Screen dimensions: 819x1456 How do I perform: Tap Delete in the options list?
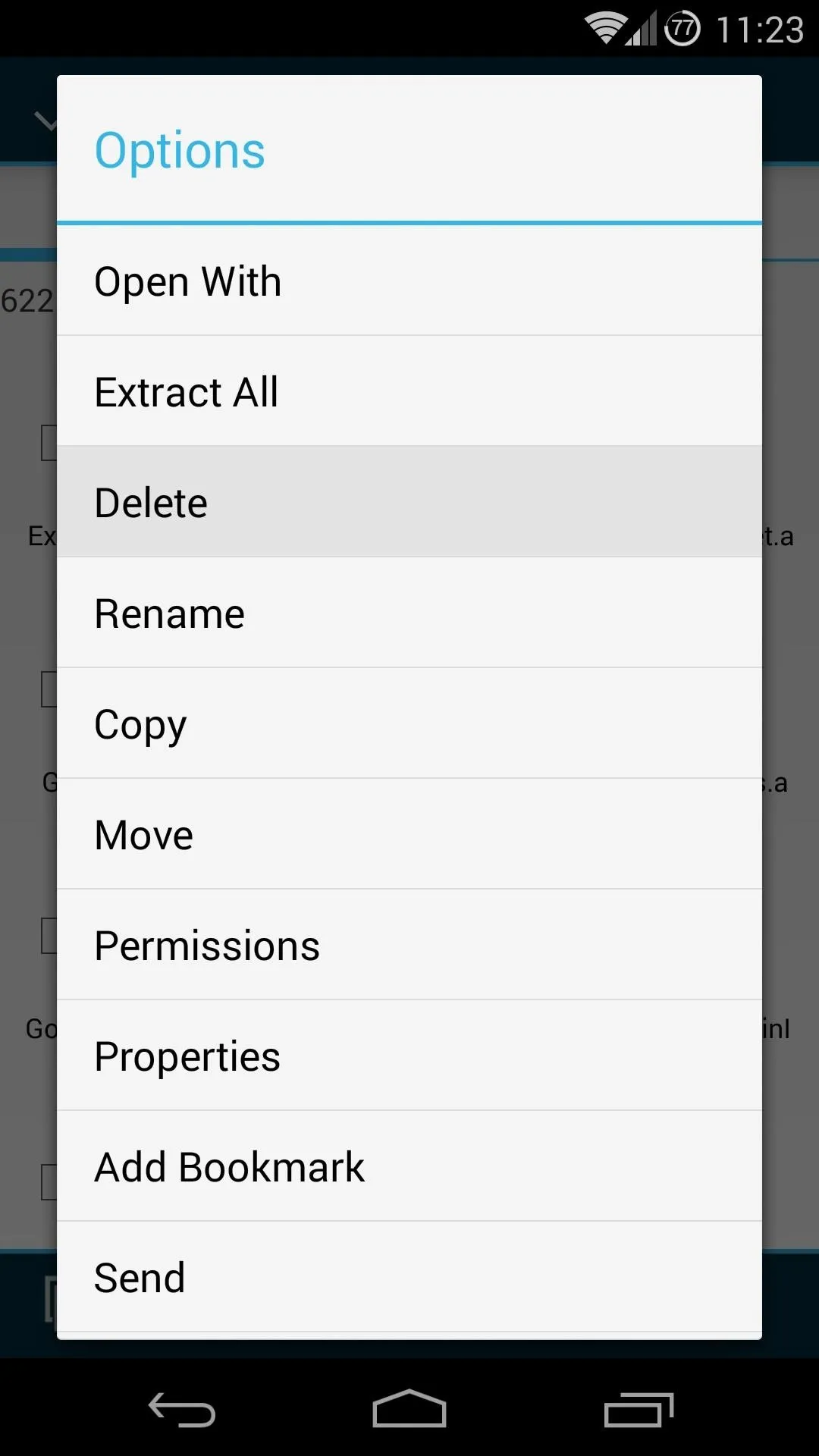click(409, 502)
